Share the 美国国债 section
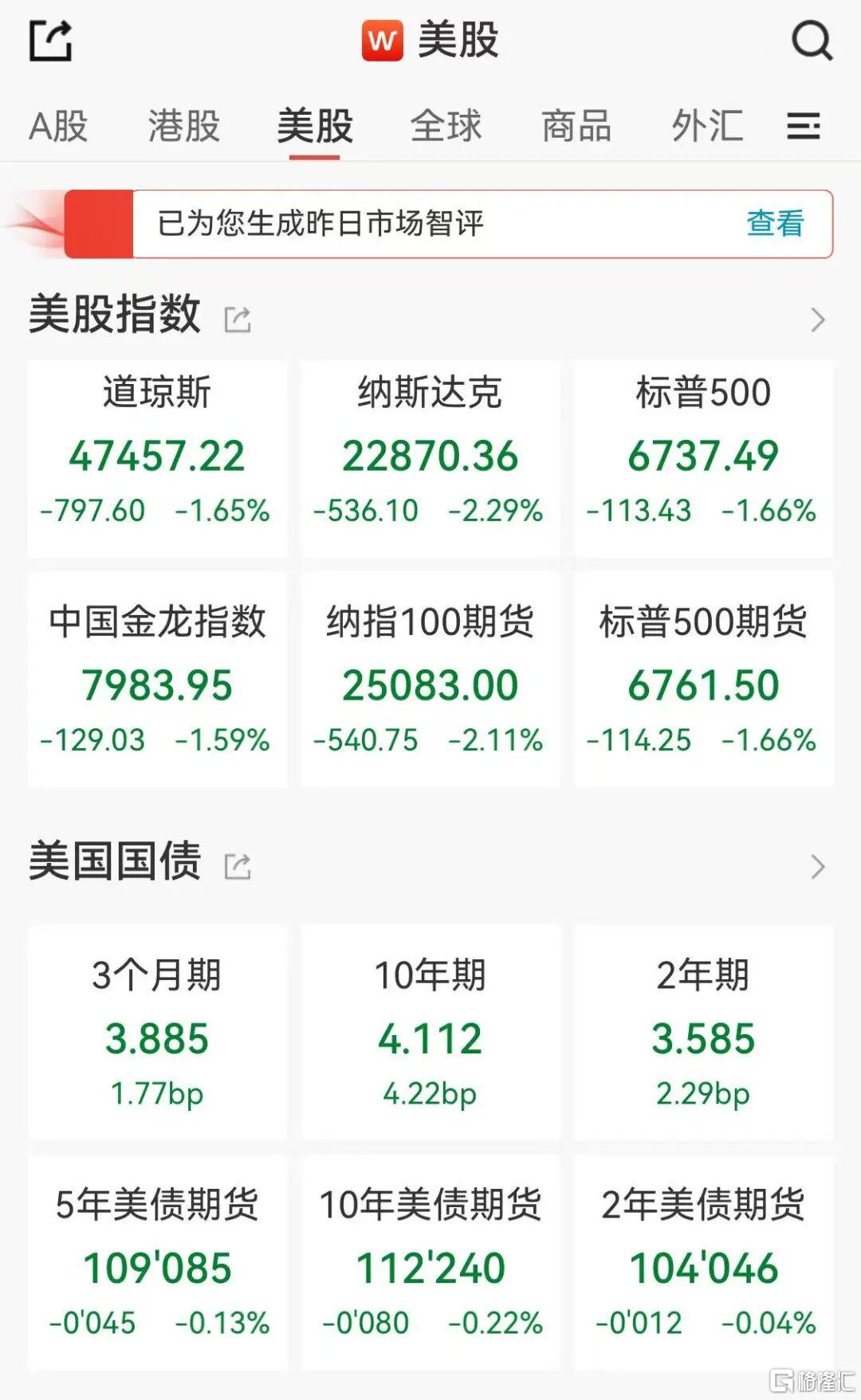 pos(238,866)
